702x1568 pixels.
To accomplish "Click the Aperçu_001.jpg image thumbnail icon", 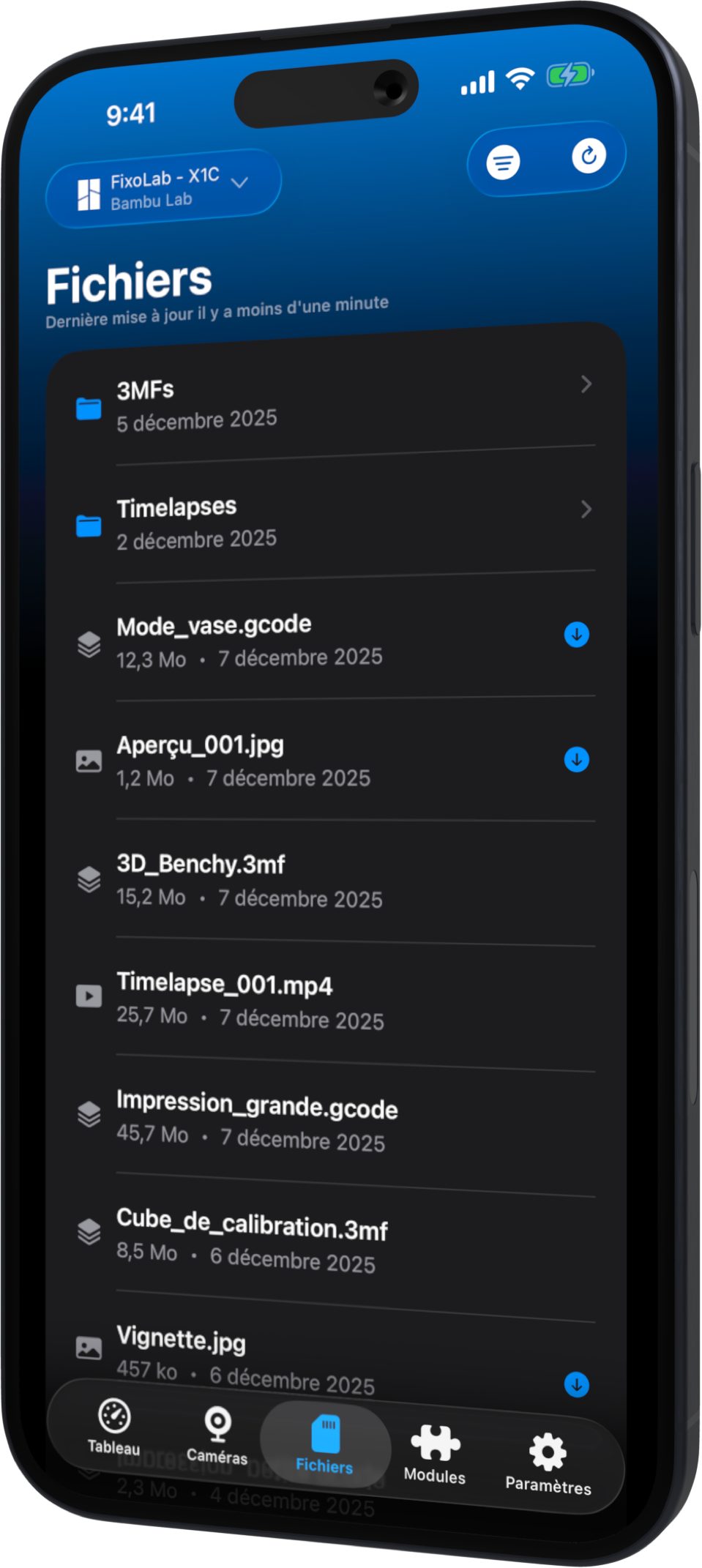I will coord(88,760).
